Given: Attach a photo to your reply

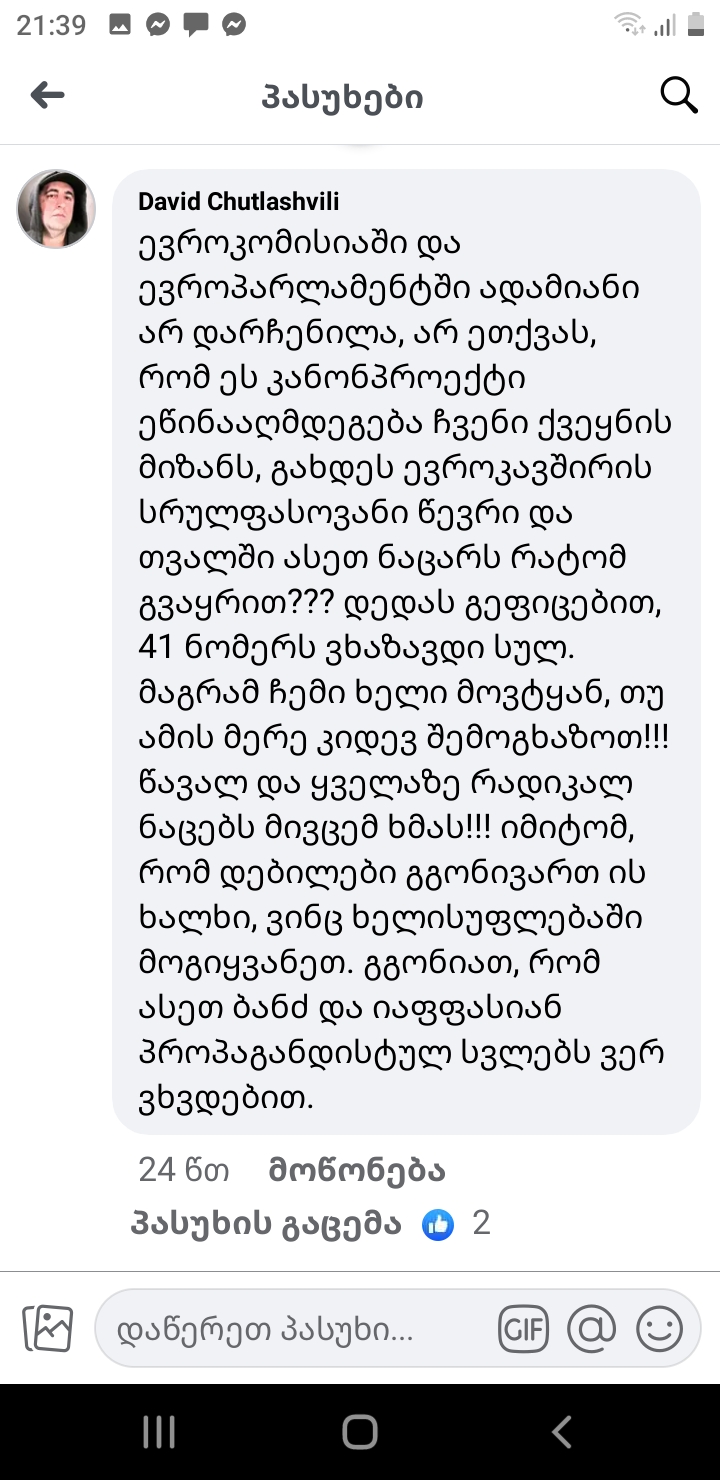Looking at the screenshot, I should [47, 1328].
